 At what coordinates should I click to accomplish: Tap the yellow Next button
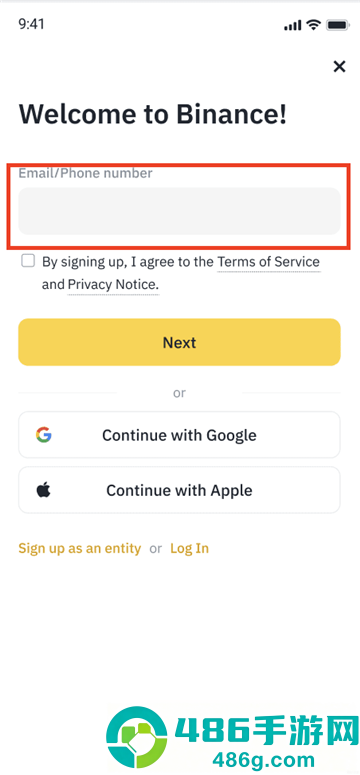(180, 342)
